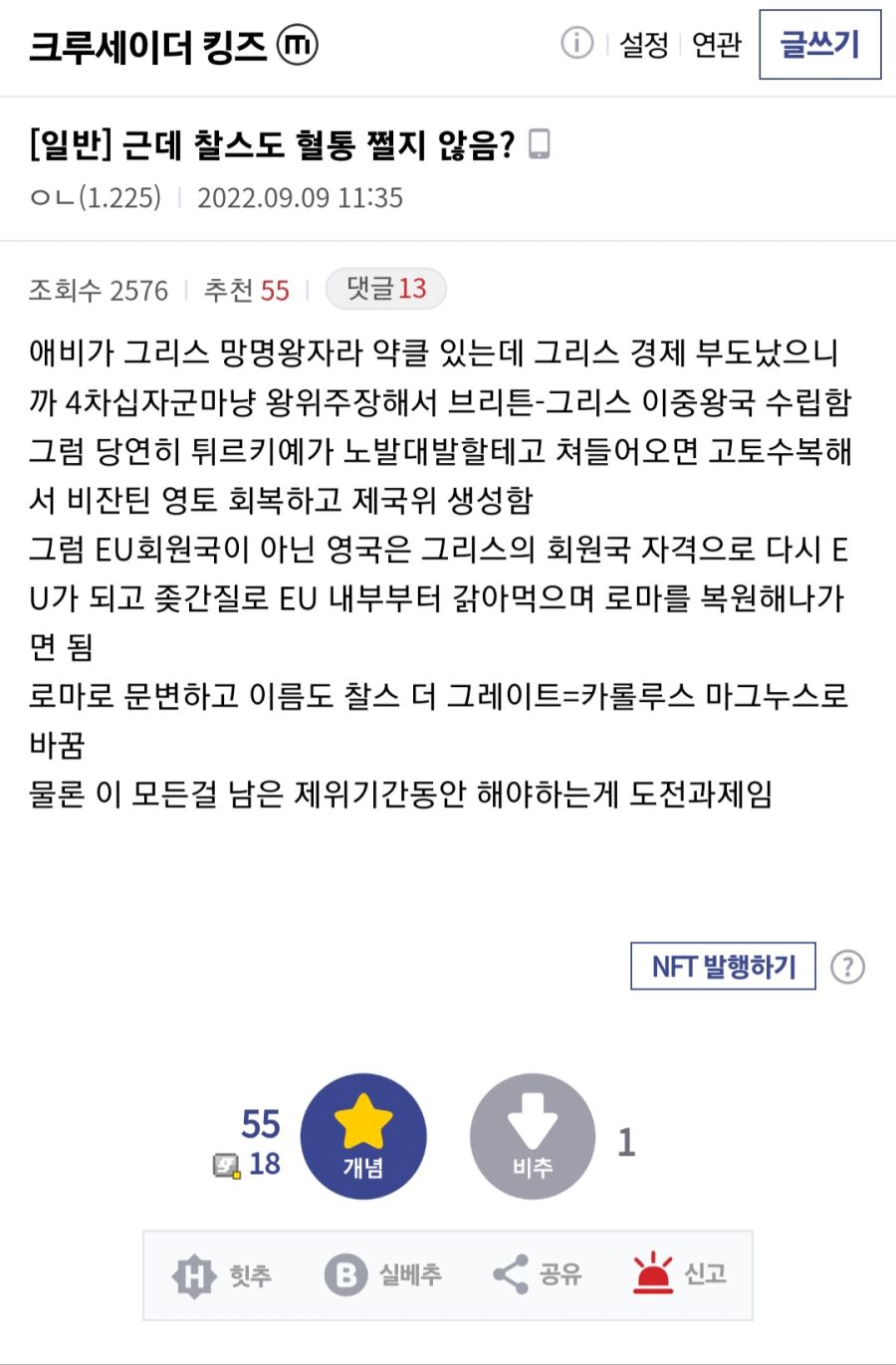Recommend post to 힛추
This screenshot has width=896, height=1365.
pyautogui.click(x=223, y=1275)
